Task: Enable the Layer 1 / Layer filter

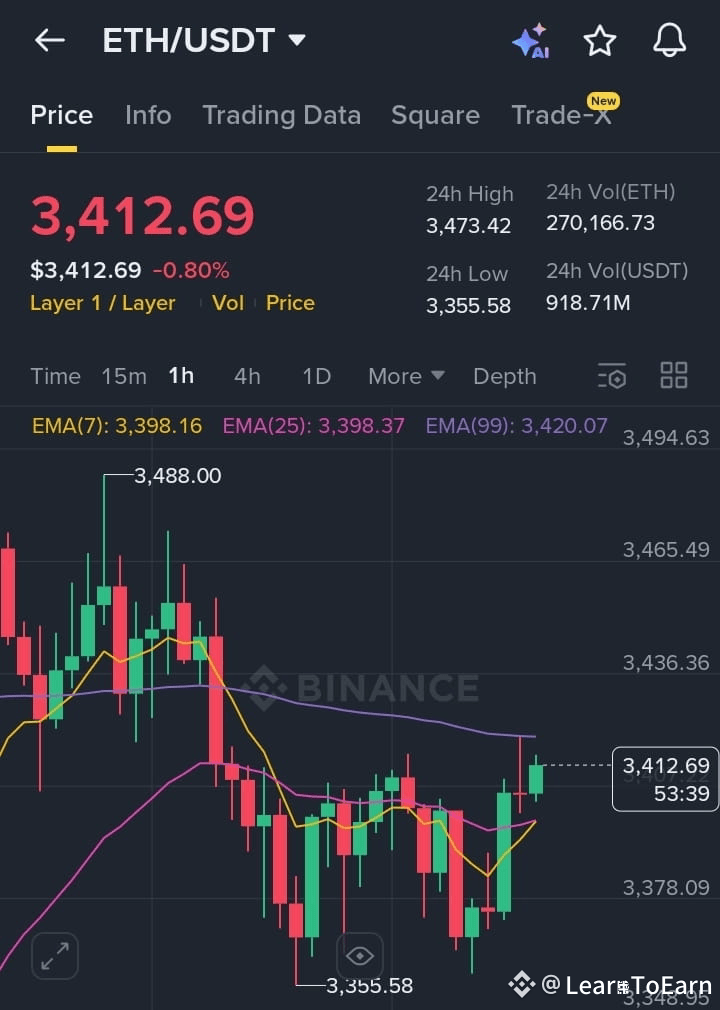Action: point(103,303)
